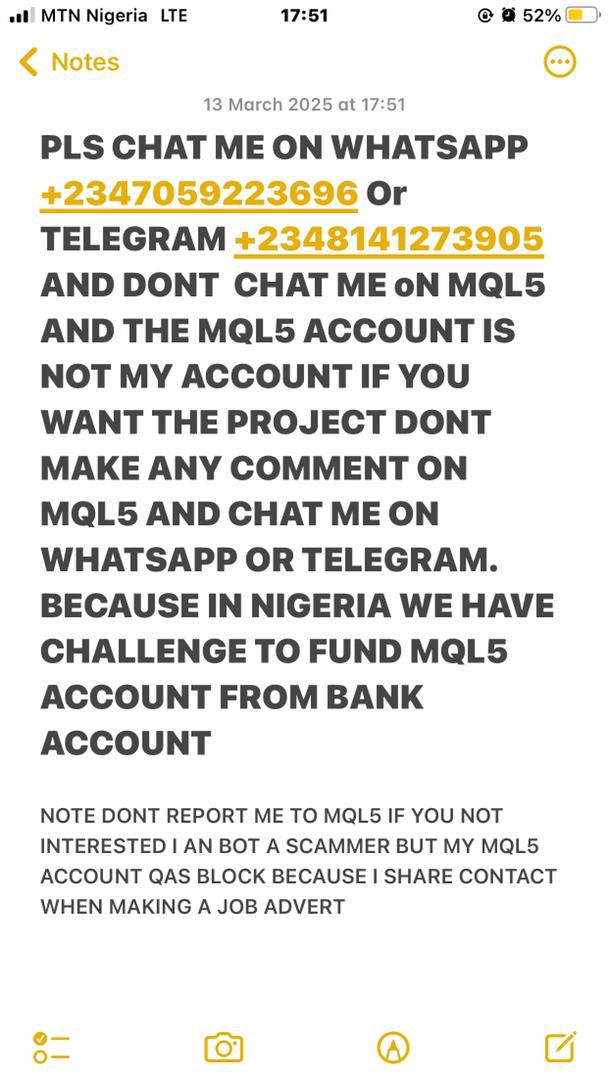The width and height of the screenshot is (608, 1080).
Task: Tap the WhatsApp number +2347059223696 link
Action: coord(199,194)
